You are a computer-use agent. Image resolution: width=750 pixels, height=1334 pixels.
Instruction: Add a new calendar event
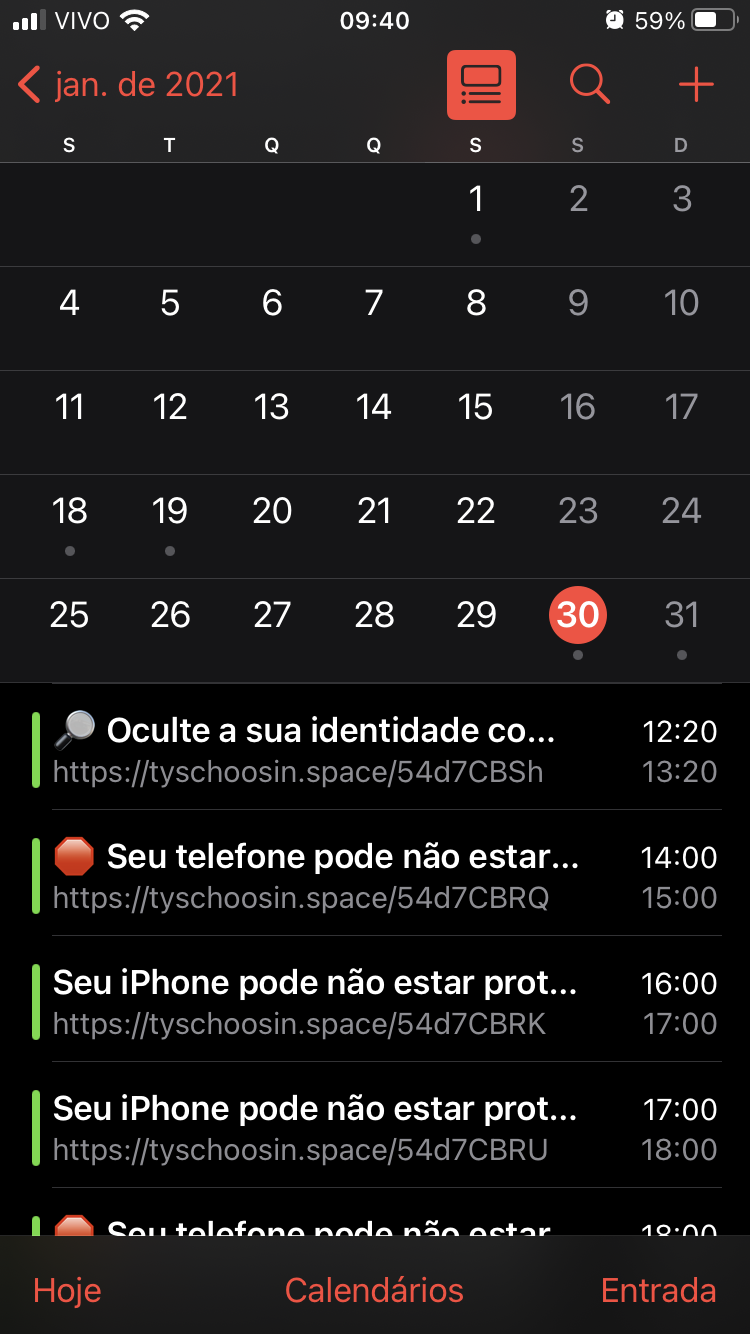coord(696,85)
